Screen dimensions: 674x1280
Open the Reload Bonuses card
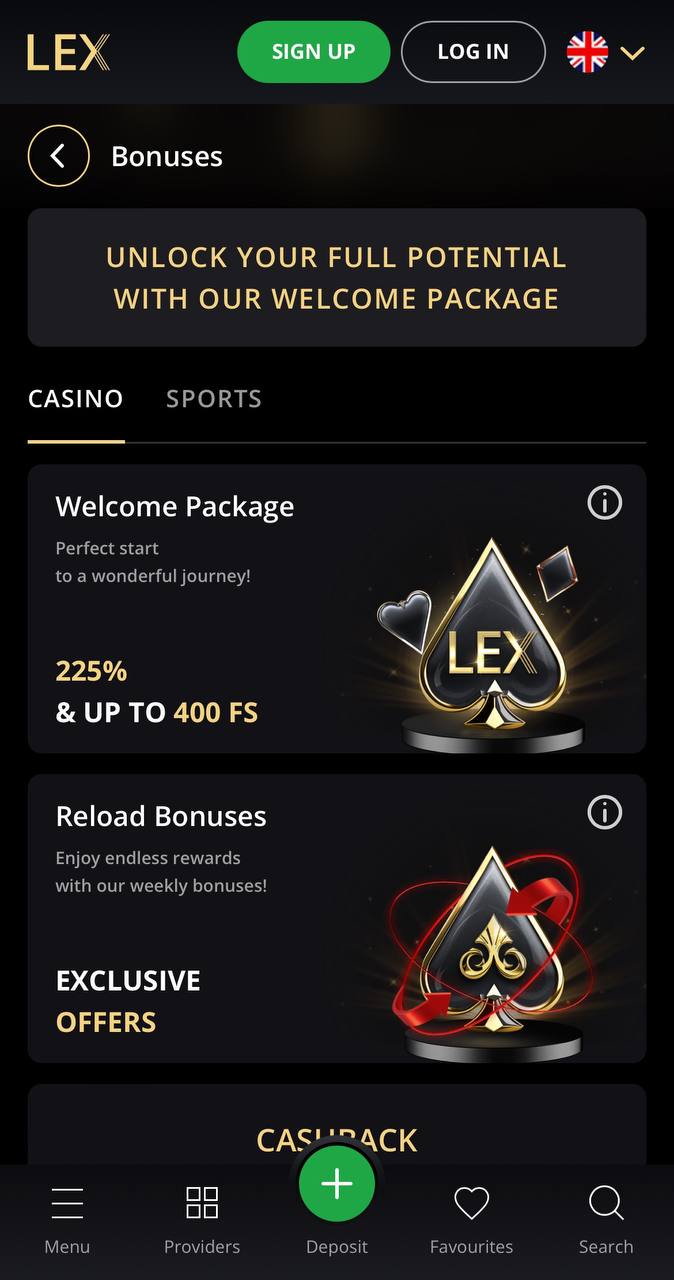click(337, 919)
